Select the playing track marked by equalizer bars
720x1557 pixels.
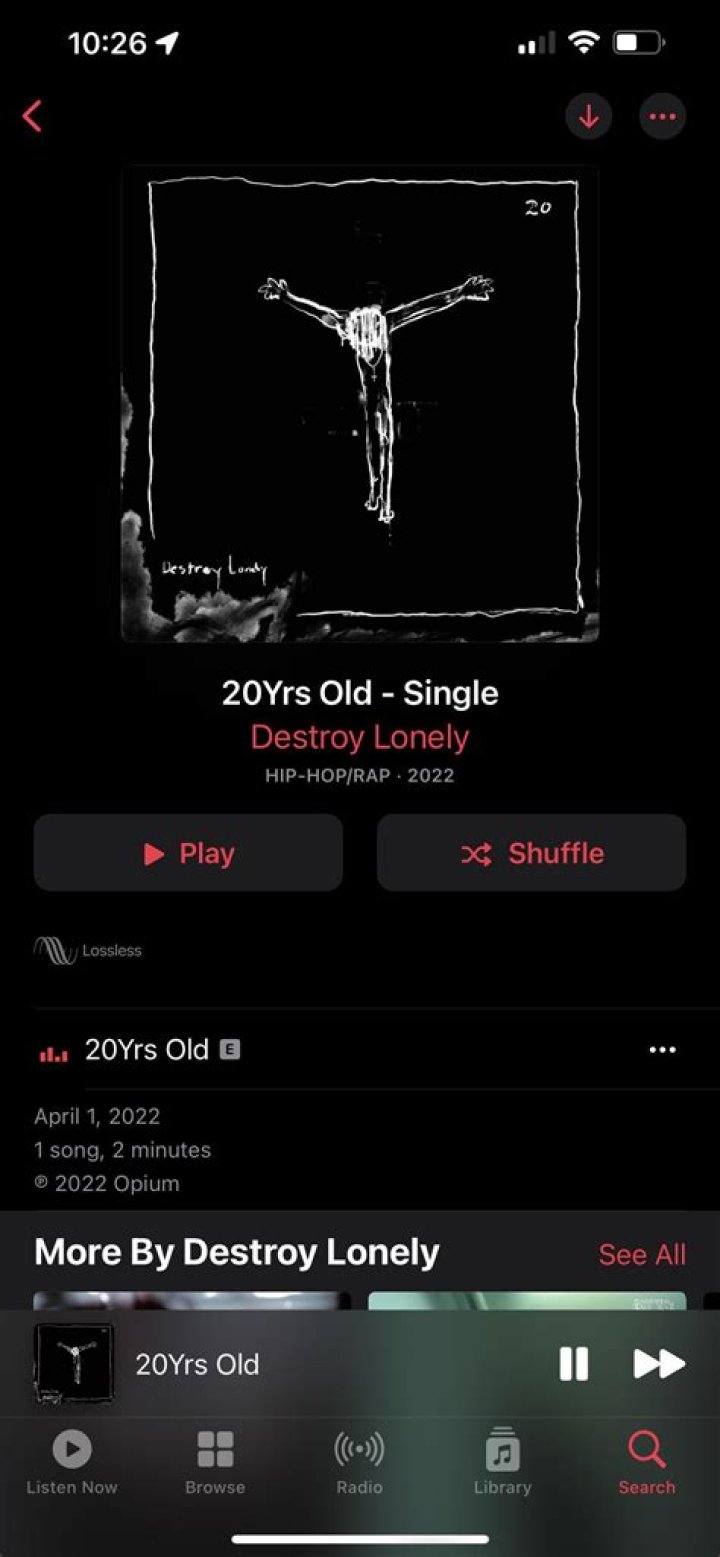point(52,1050)
